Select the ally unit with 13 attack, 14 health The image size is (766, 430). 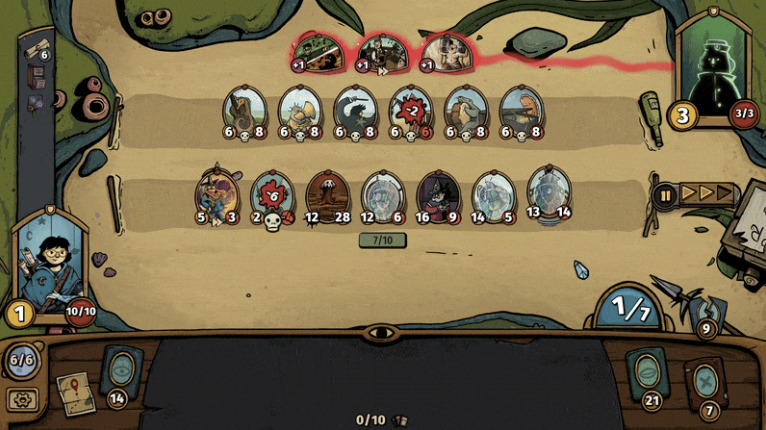pos(548,192)
